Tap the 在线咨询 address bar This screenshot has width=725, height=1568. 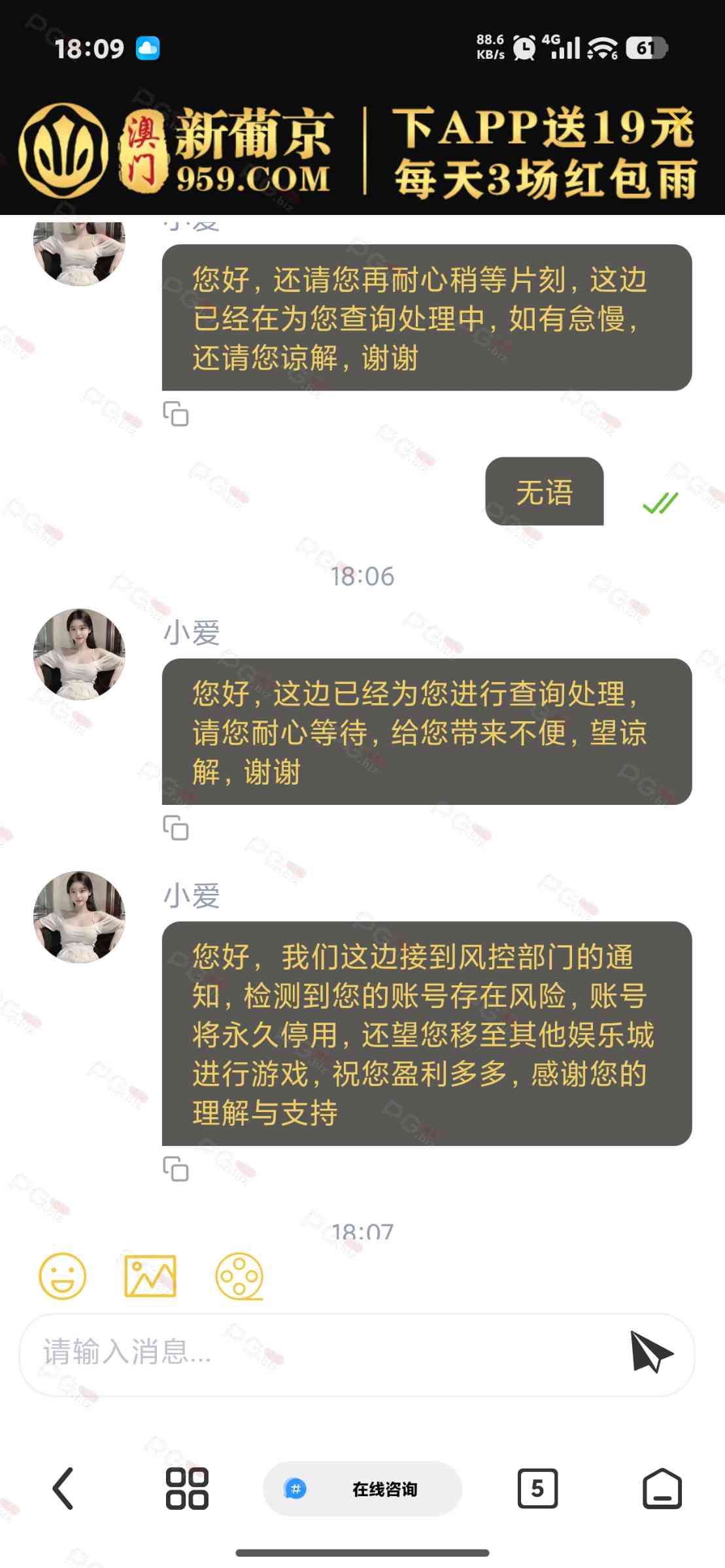(362, 1489)
